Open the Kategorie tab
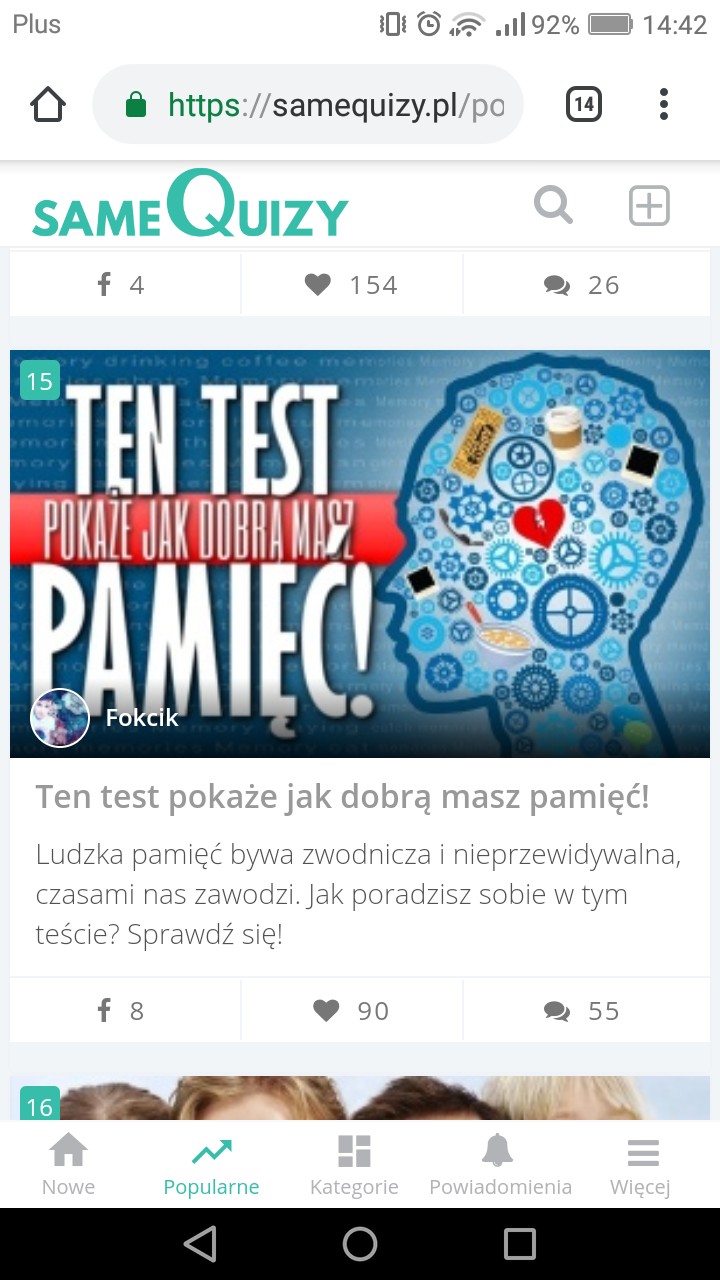 point(354,1165)
